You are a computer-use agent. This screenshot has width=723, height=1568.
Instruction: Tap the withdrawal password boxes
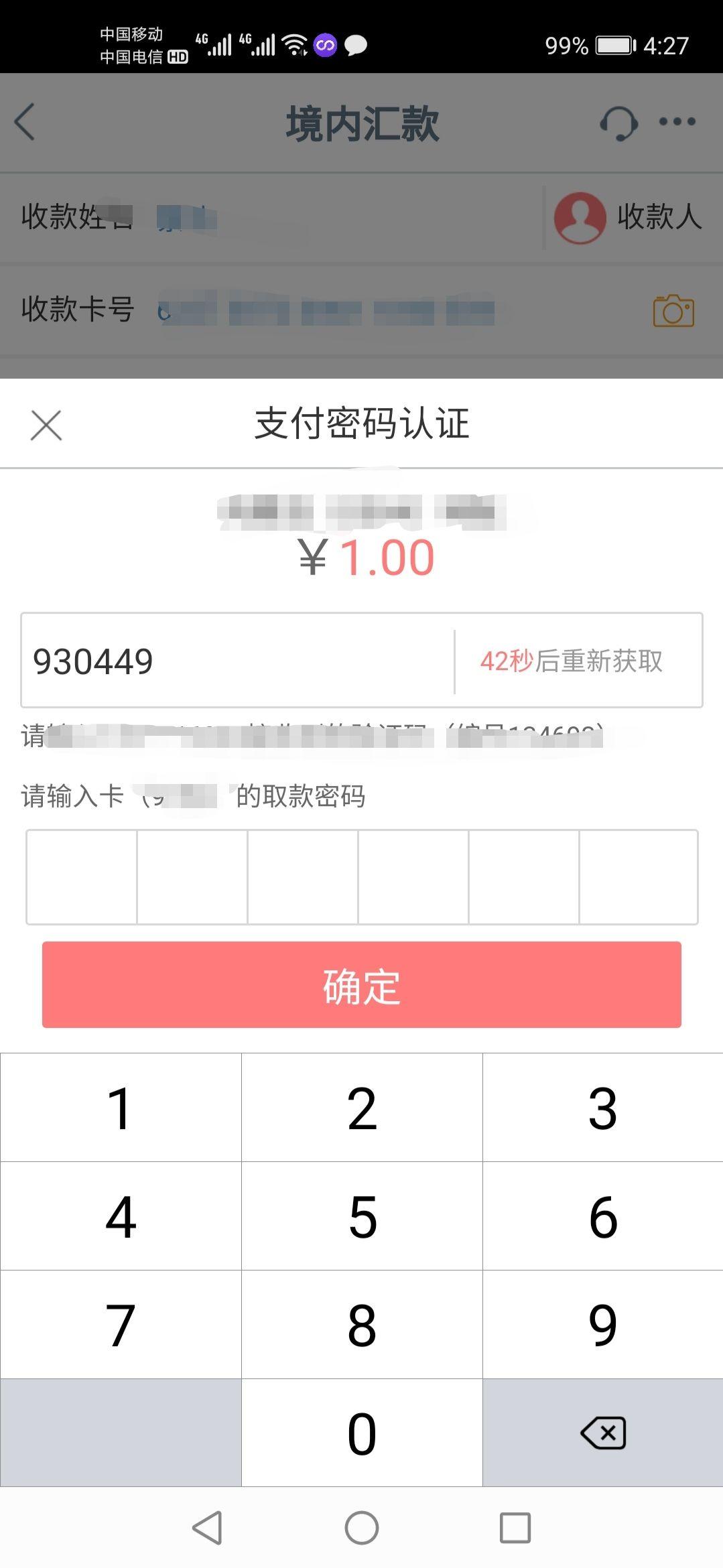click(361, 877)
